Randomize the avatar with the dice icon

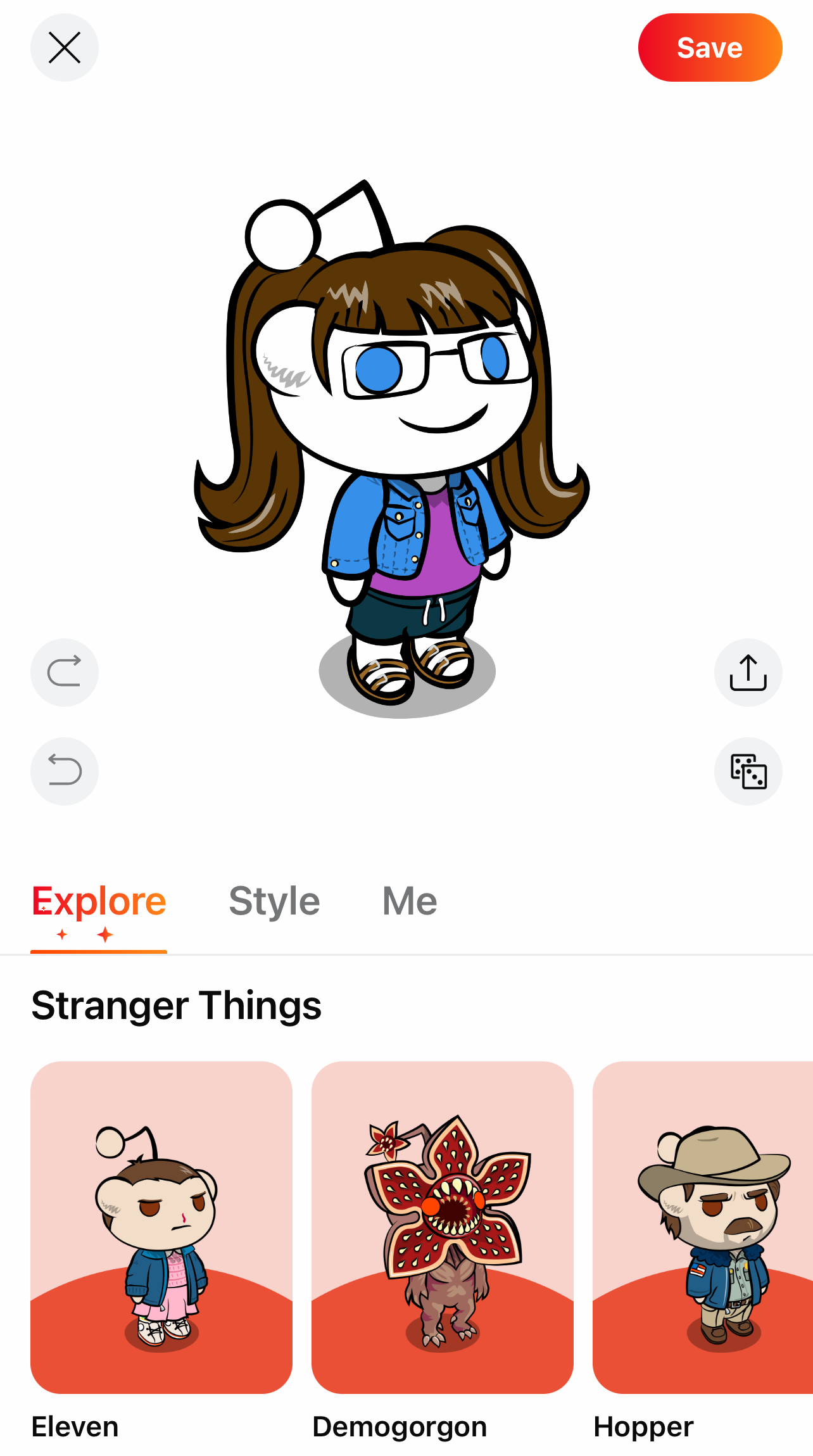(748, 771)
